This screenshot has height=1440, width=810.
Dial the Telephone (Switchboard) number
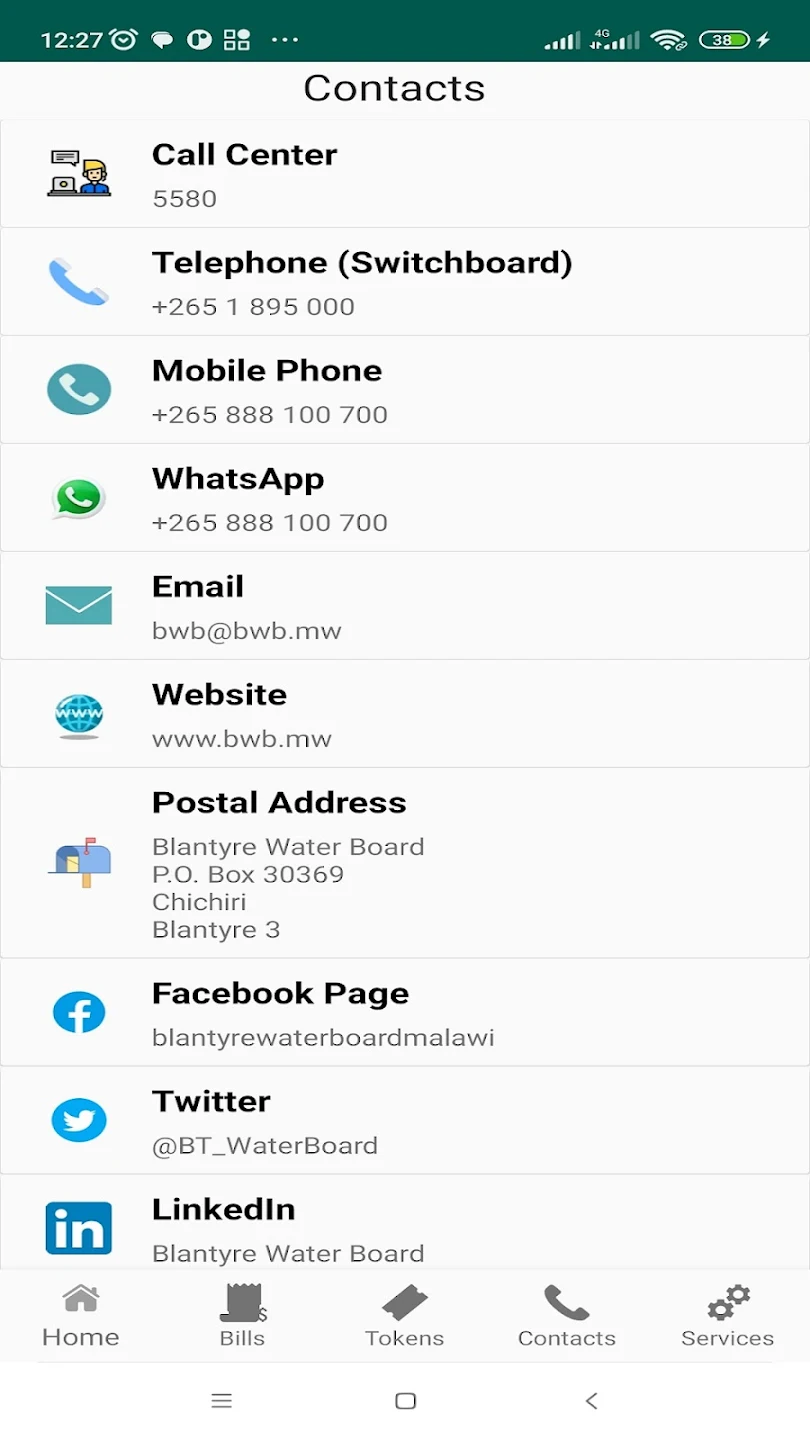[404, 282]
